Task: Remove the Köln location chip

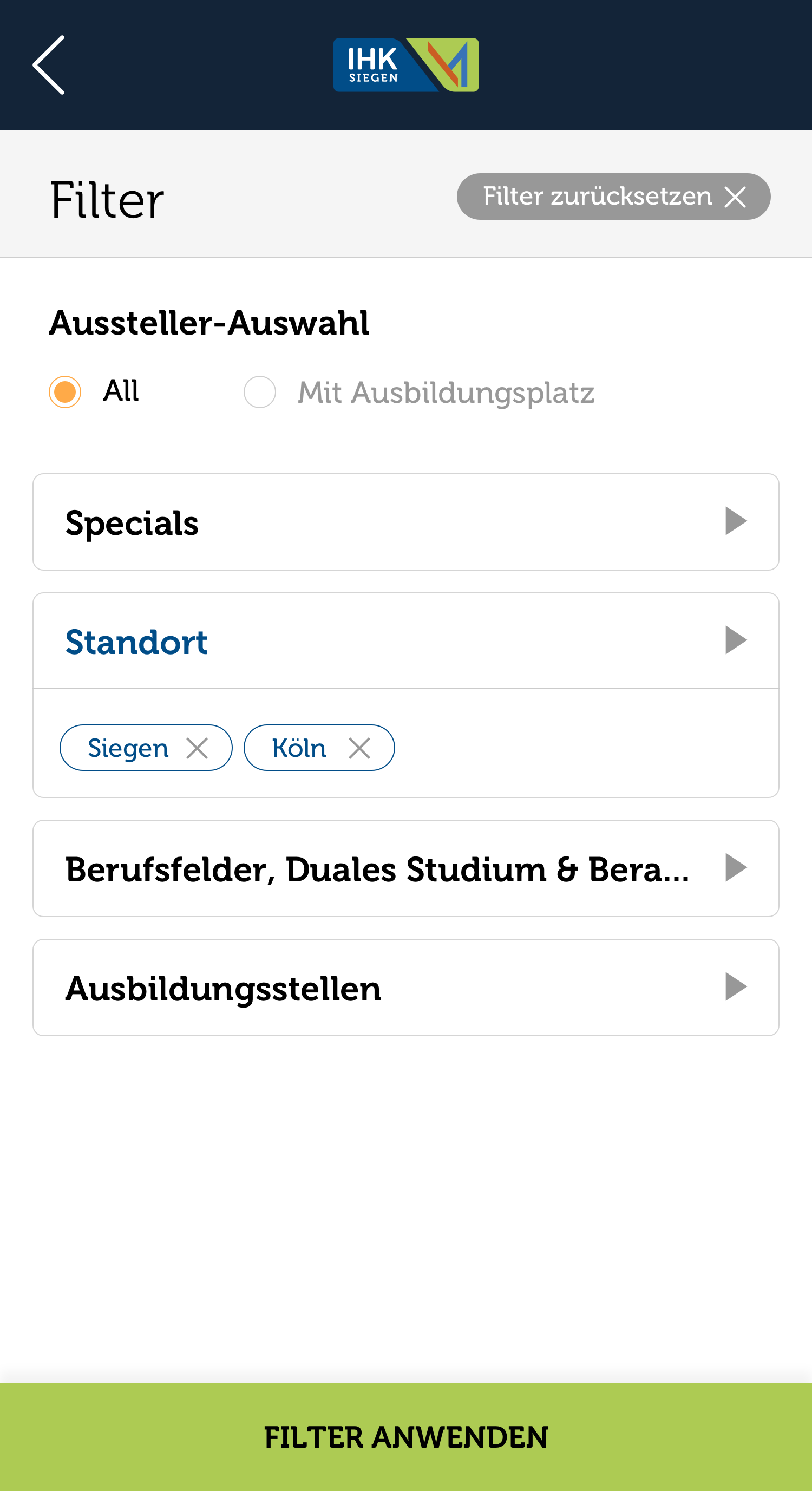Action: tap(359, 748)
